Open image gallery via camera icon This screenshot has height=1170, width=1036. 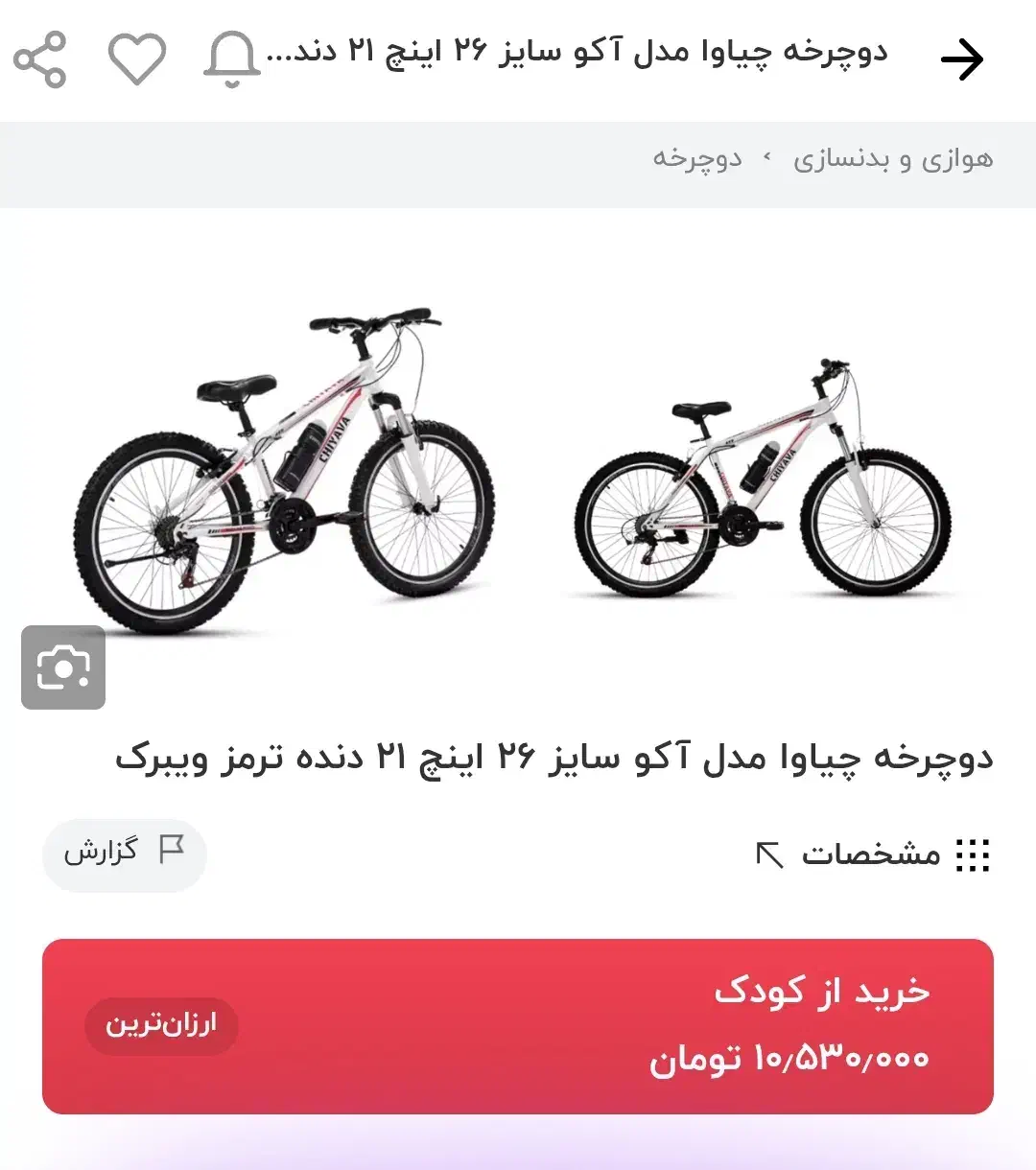click(x=63, y=668)
